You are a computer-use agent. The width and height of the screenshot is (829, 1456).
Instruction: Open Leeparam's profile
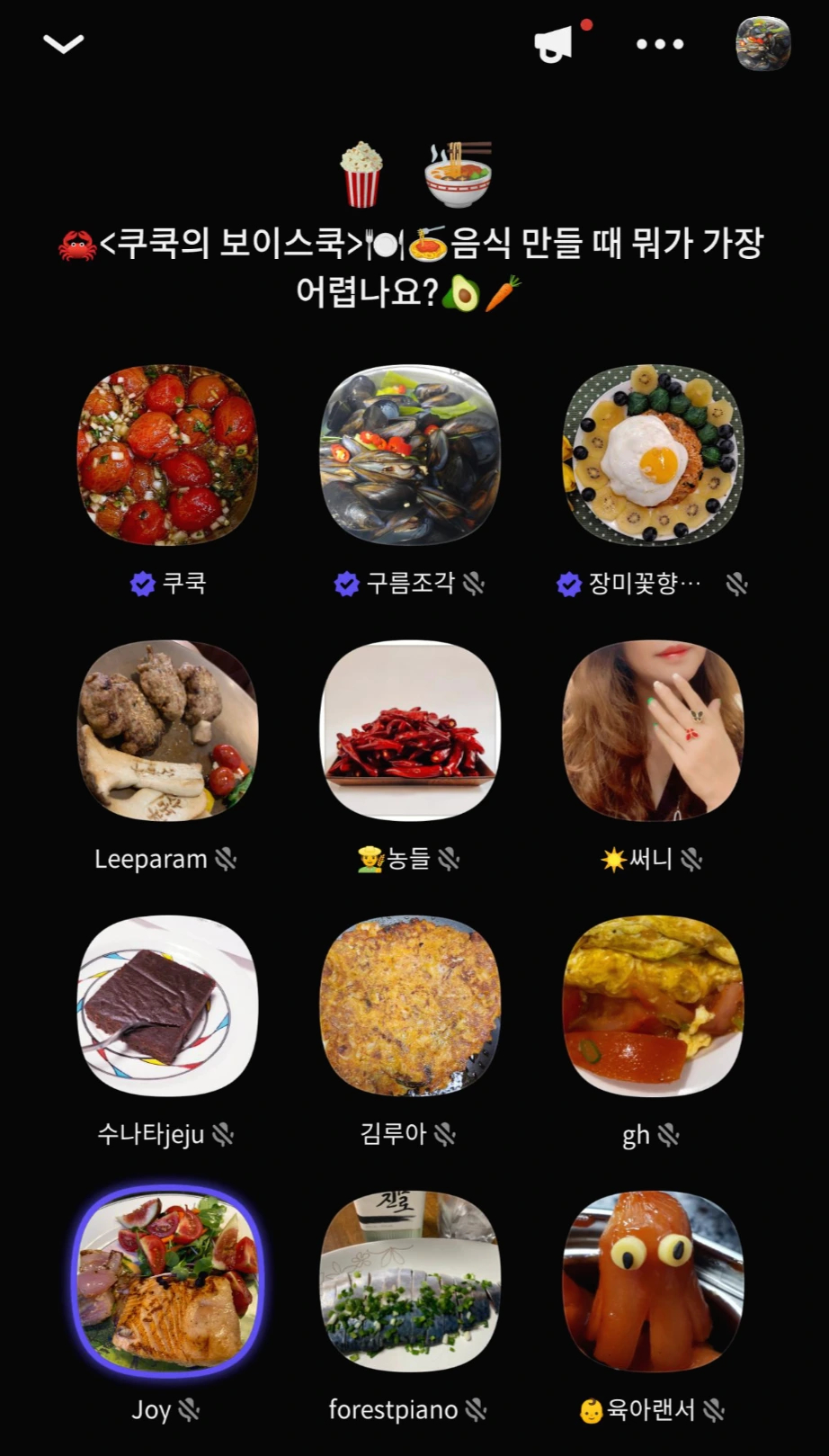click(167, 730)
